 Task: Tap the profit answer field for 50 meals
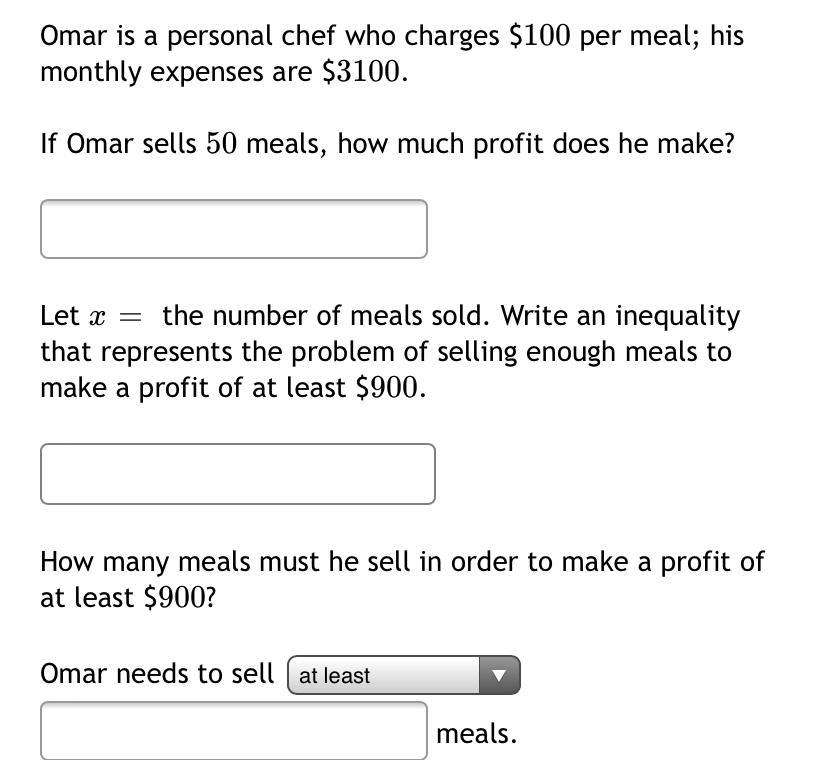pos(233,229)
